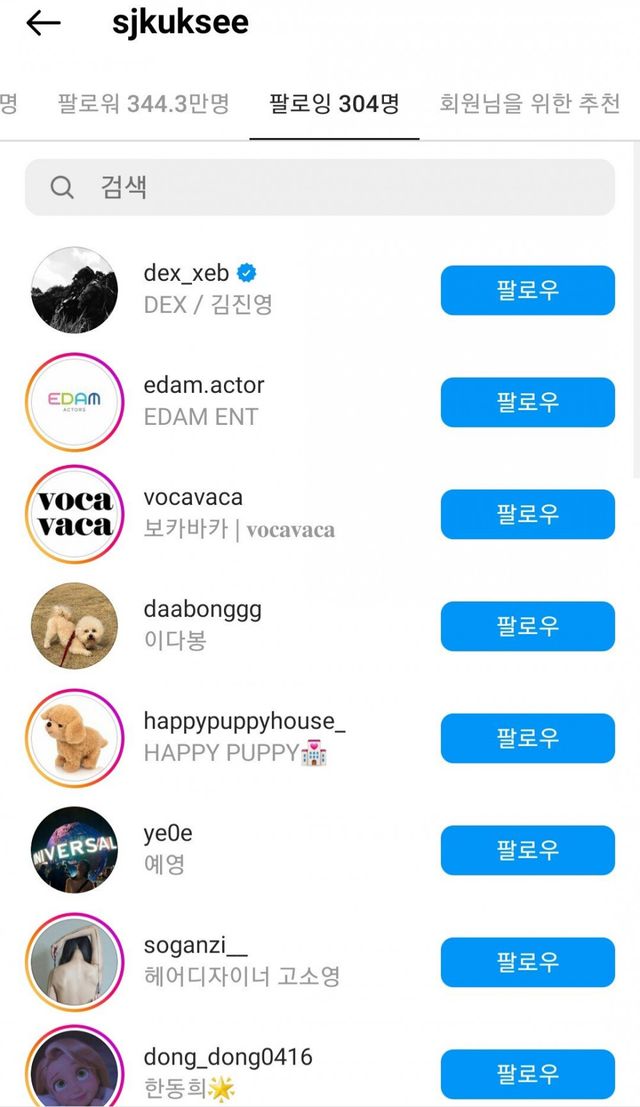
Task: Follow dong_dong0416
Action: [x=527, y=1073]
